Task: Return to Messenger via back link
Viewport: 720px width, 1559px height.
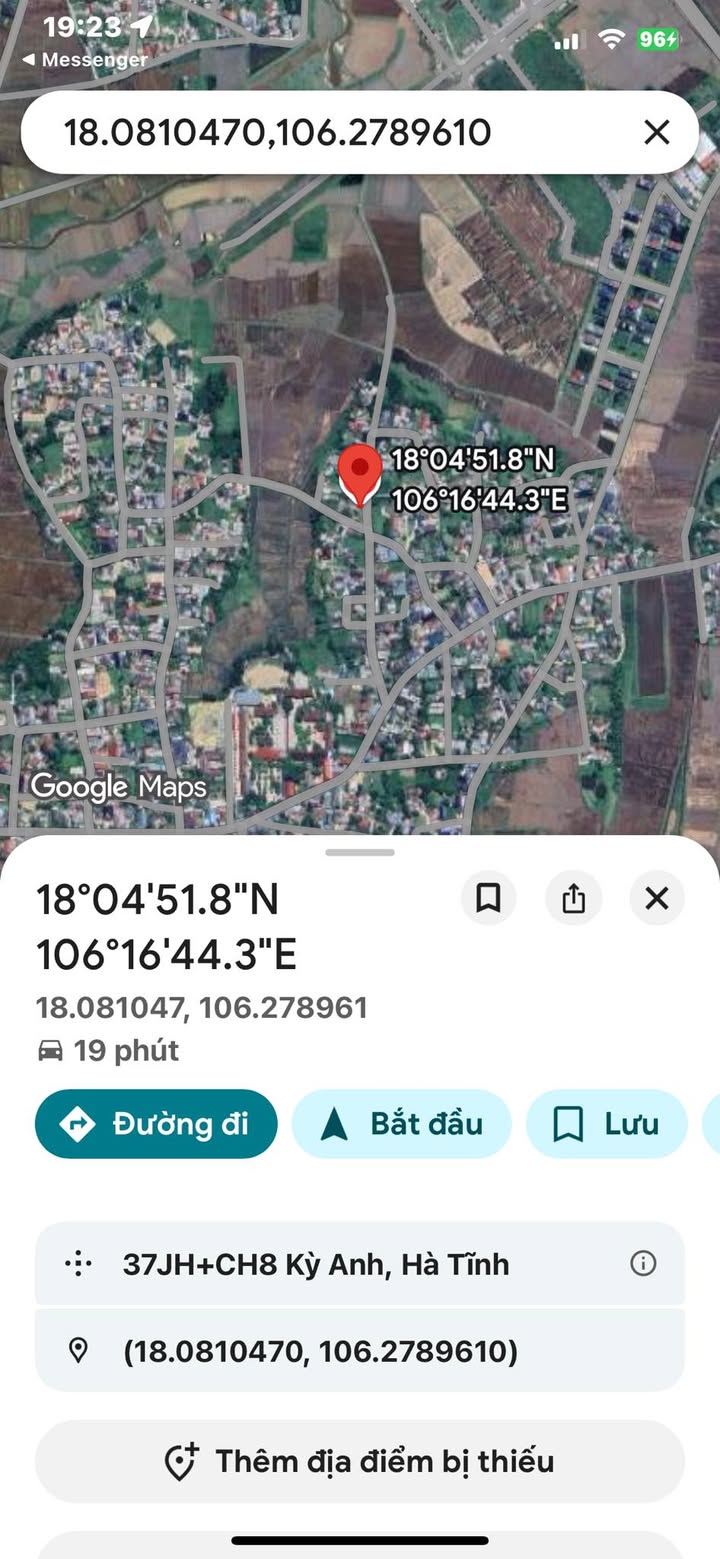Action: point(84,60)
